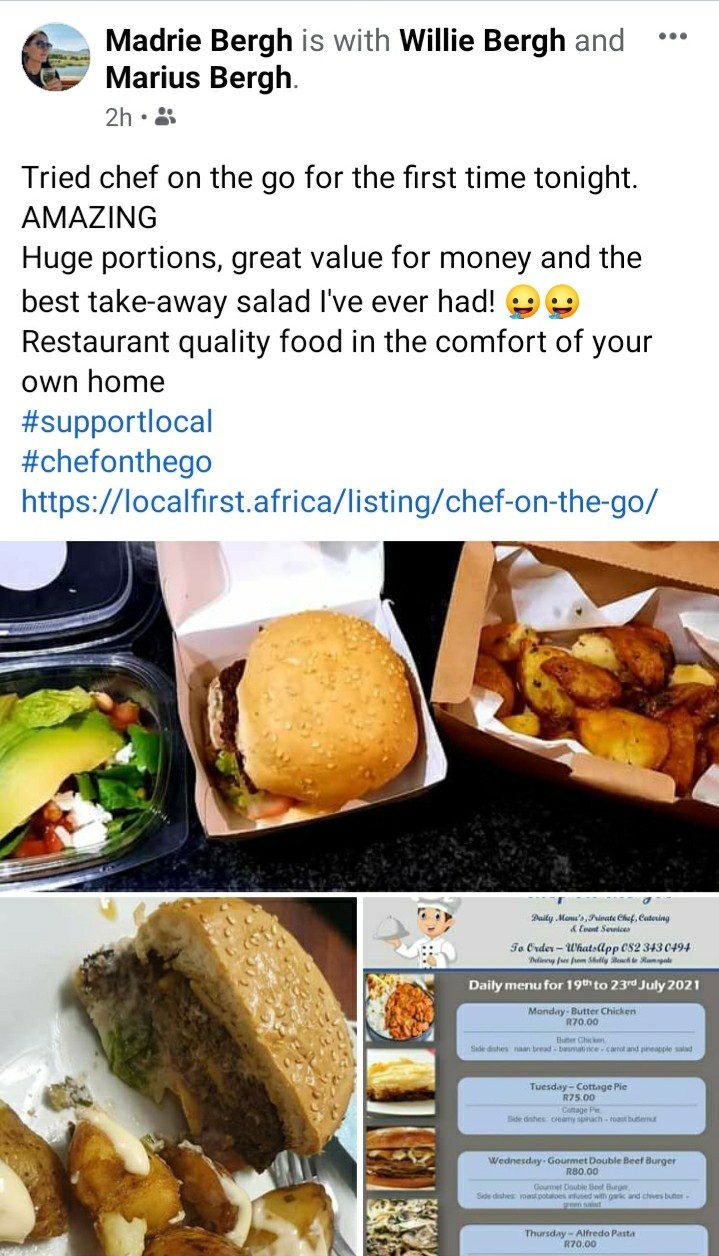The image size is (719, 1256).
Task: View the close-up burger photo
Action: coord(178,1076)
